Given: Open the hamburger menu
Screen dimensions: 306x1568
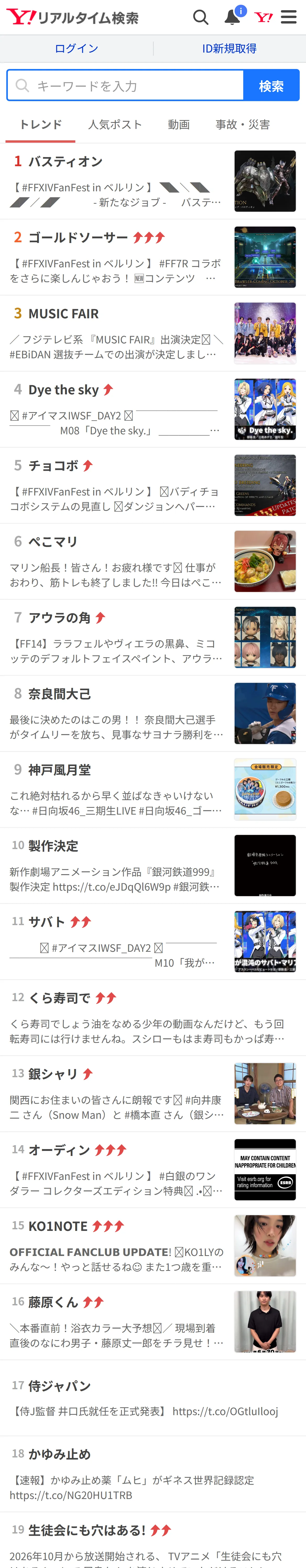Looking at the screenshot, I should pyautogui.click(x=289, y=17).
